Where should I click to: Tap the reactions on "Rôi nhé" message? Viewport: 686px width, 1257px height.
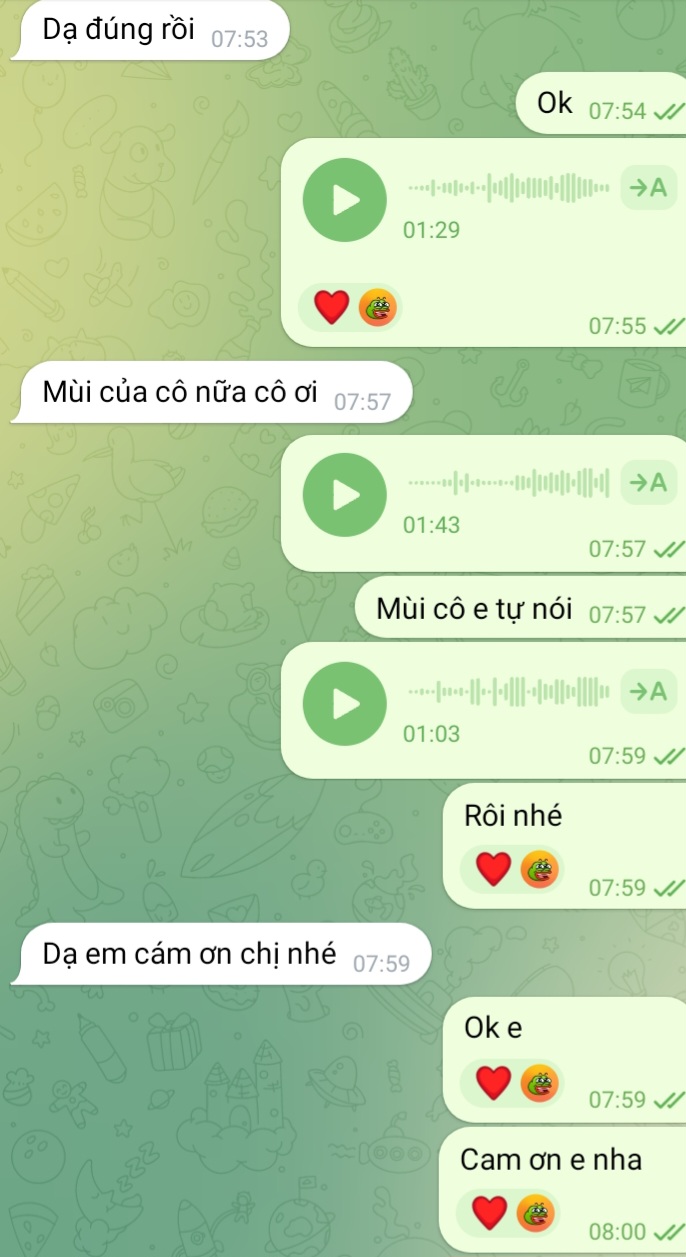(512, 869)
